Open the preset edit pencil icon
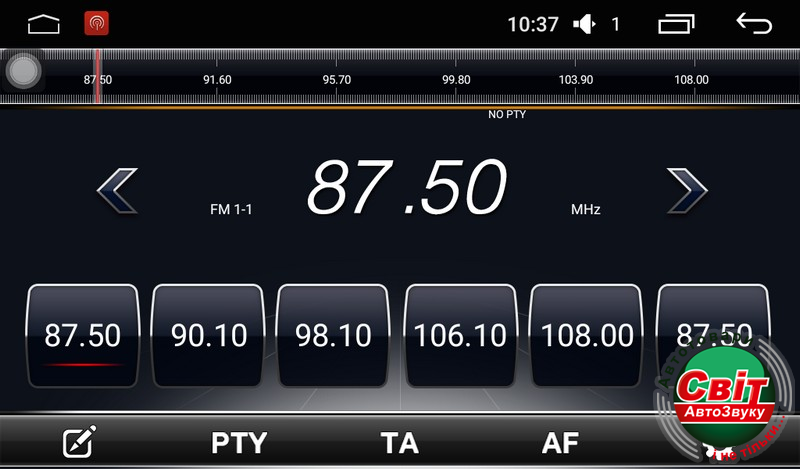 click(80, 442)
